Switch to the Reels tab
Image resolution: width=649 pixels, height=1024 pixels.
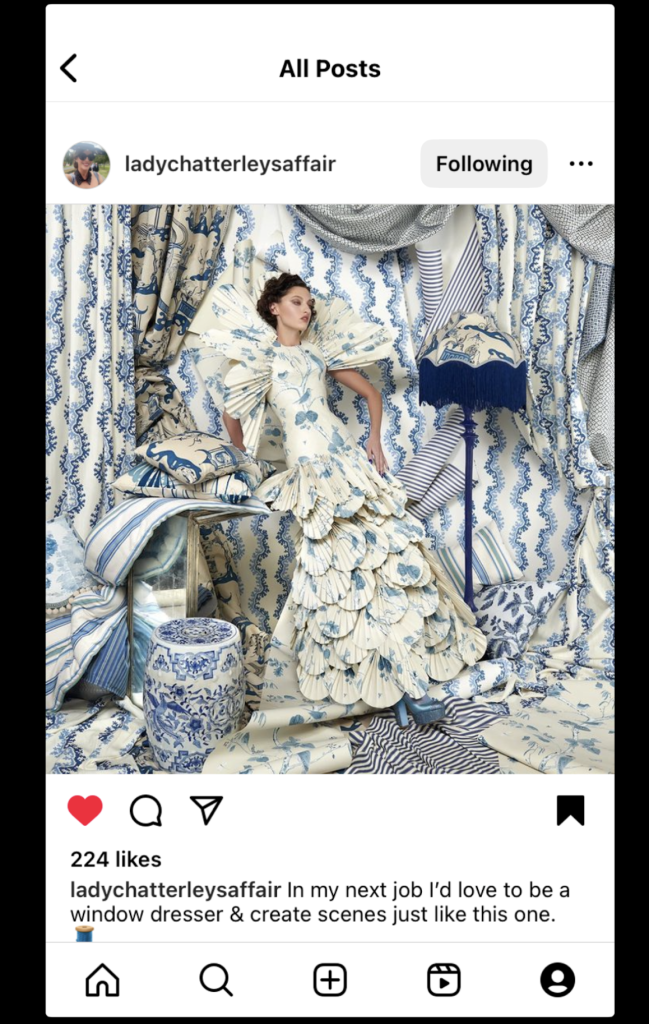444,980
